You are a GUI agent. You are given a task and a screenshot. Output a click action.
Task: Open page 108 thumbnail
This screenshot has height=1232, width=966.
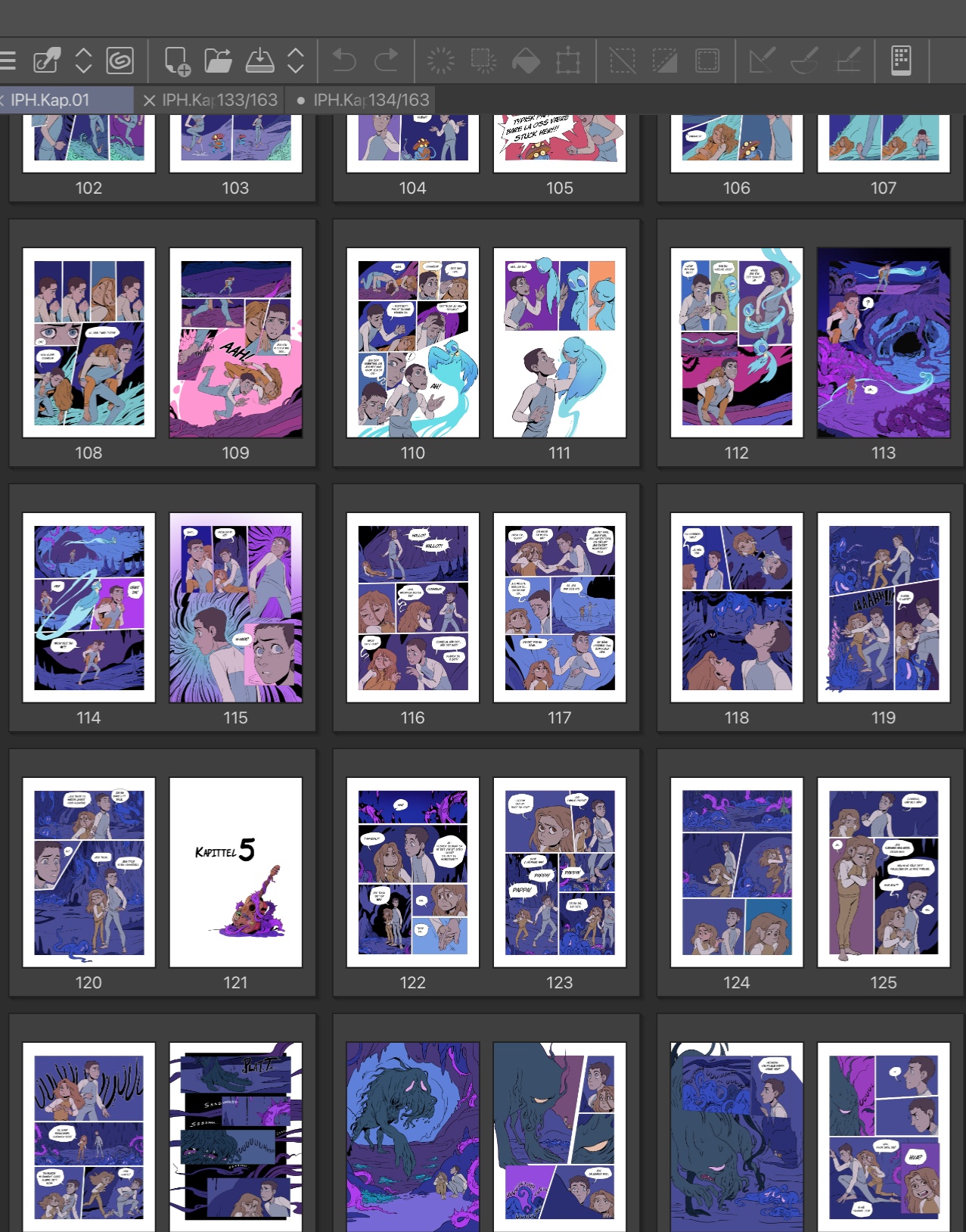coord(89,343)
